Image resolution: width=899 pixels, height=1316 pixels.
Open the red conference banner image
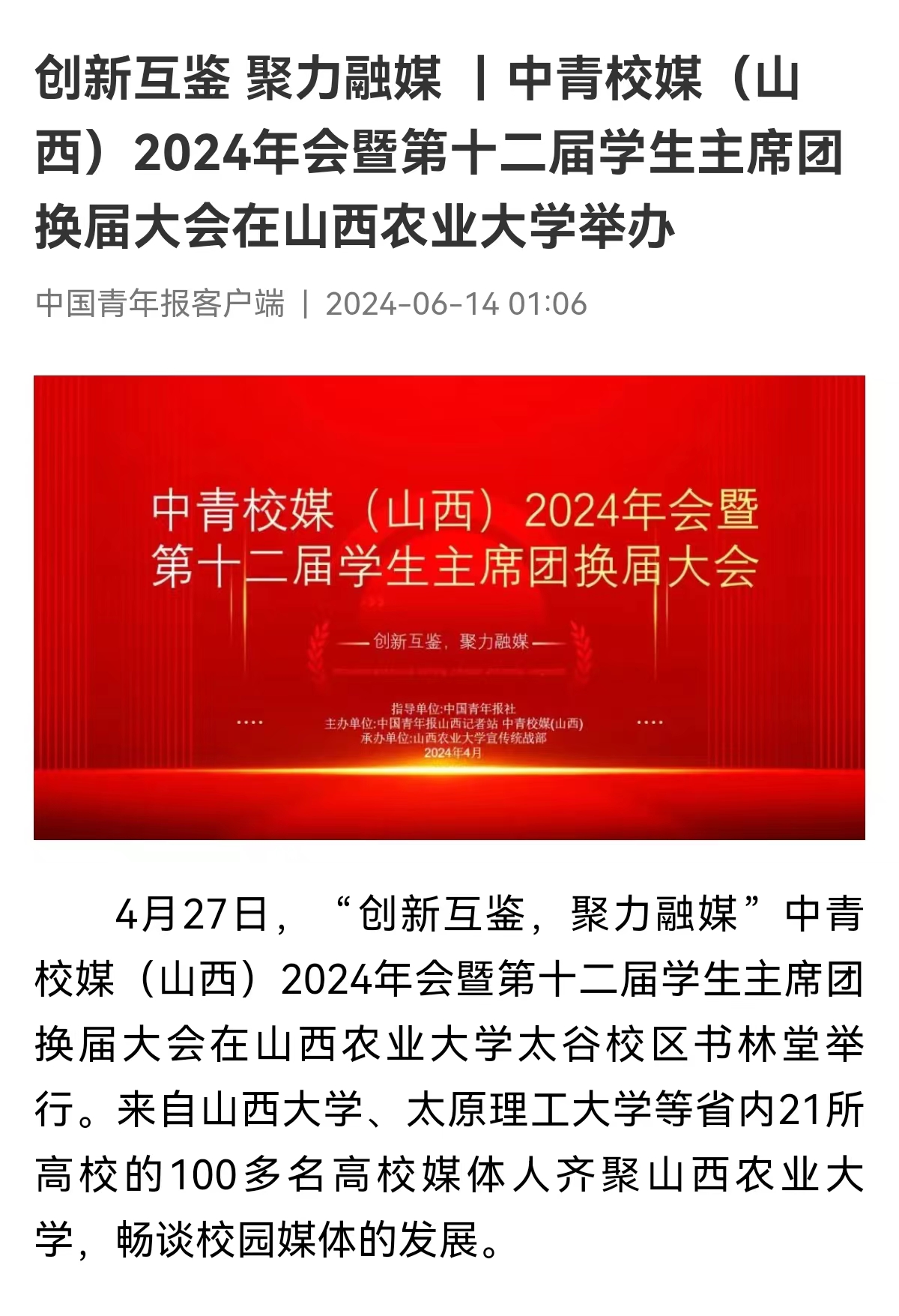[x=449, y=607]
